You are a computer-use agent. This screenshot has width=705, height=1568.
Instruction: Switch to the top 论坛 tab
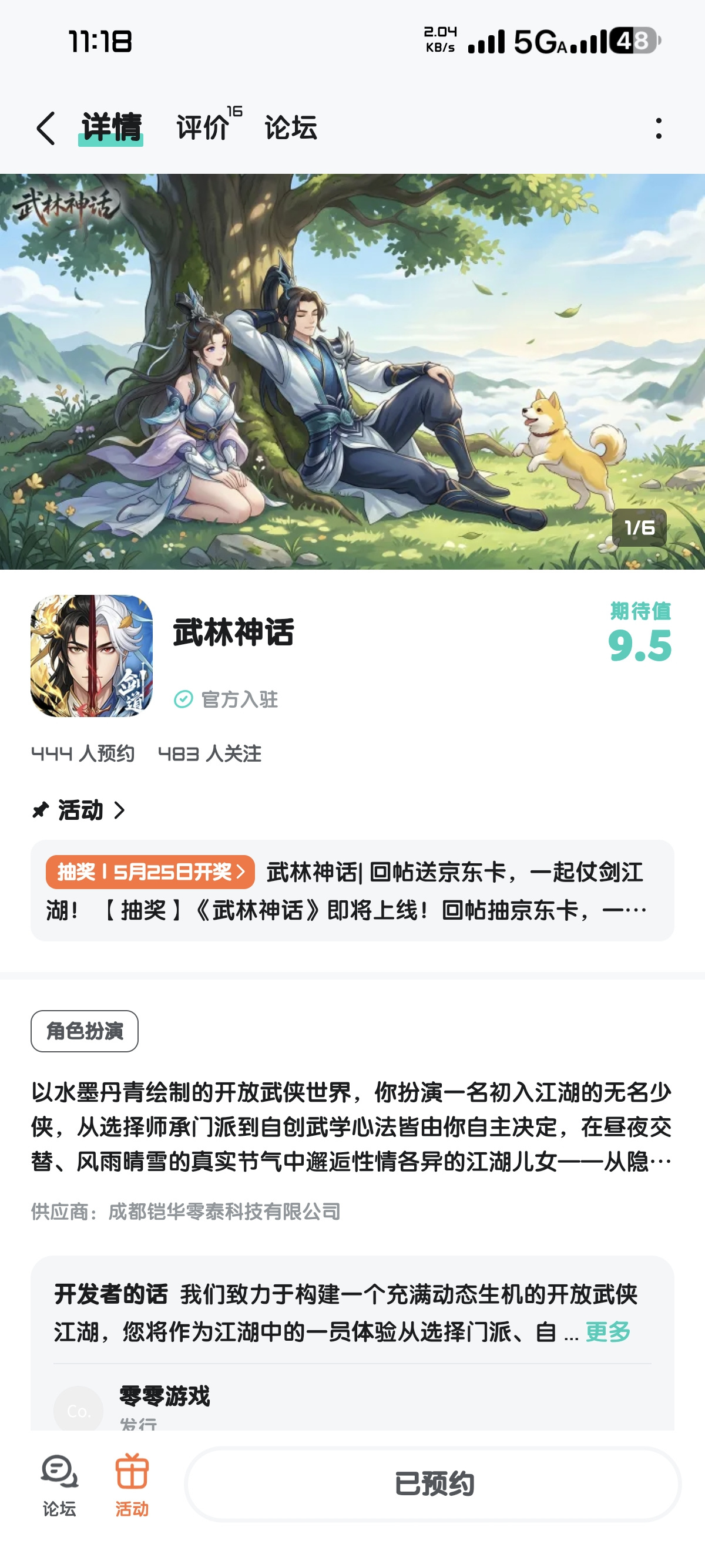290,128
